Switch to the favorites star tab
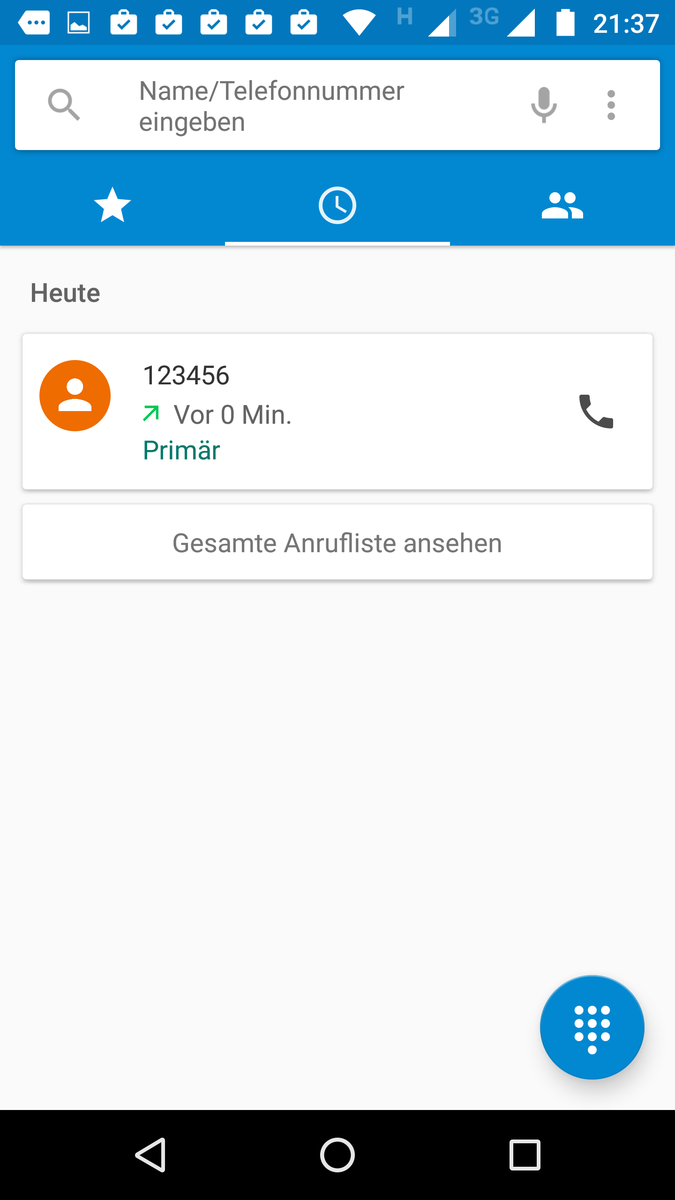 point(112,206)
